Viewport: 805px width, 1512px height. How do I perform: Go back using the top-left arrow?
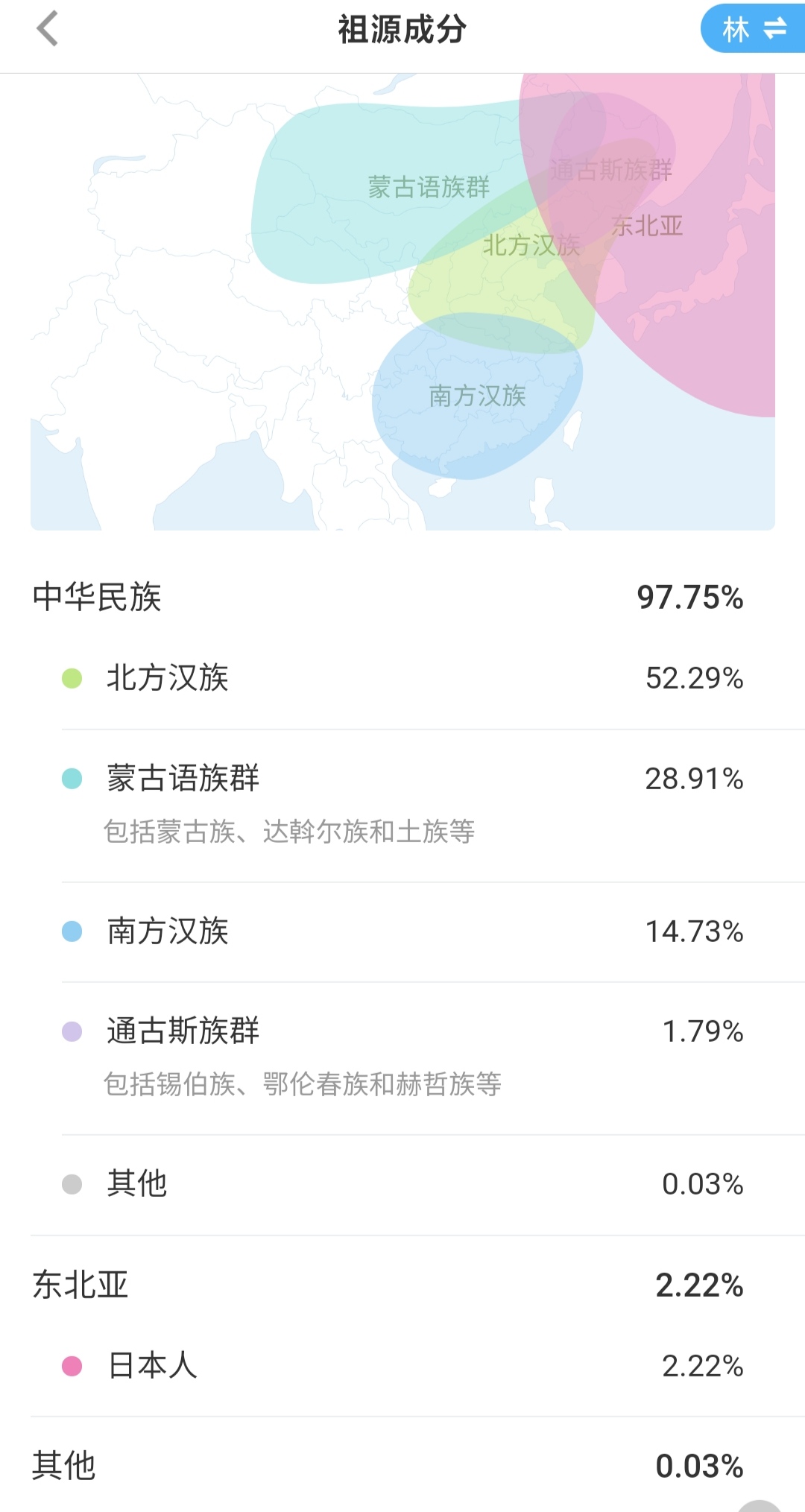[47, 30]
